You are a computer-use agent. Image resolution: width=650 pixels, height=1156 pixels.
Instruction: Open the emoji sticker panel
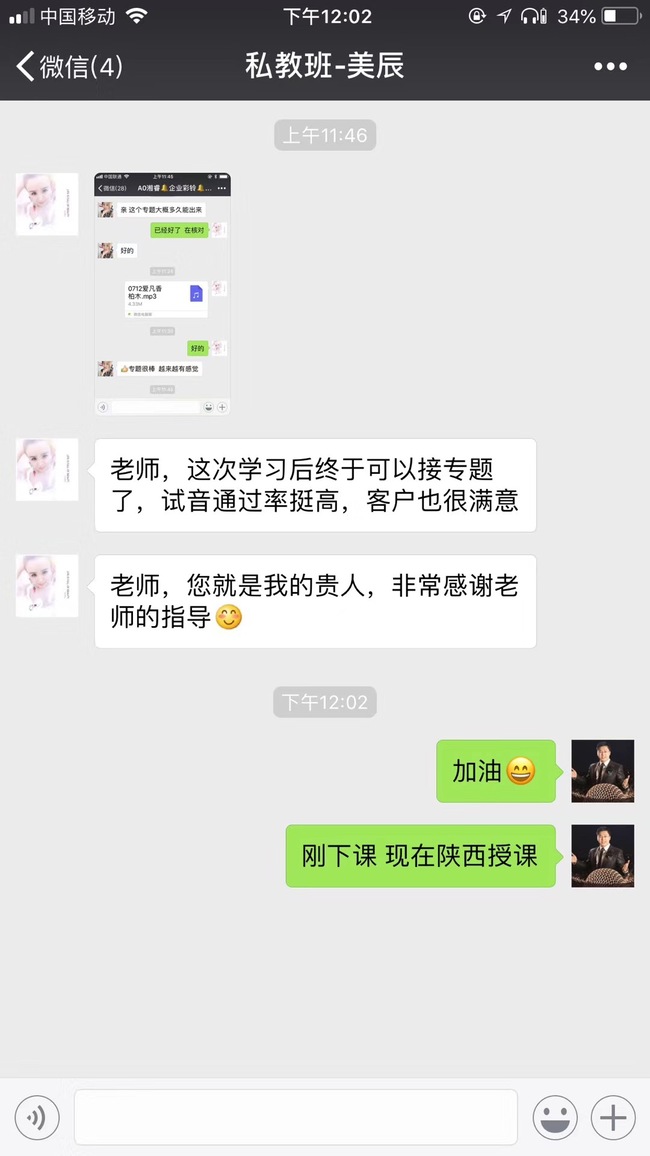click(x=555, y=1117)
